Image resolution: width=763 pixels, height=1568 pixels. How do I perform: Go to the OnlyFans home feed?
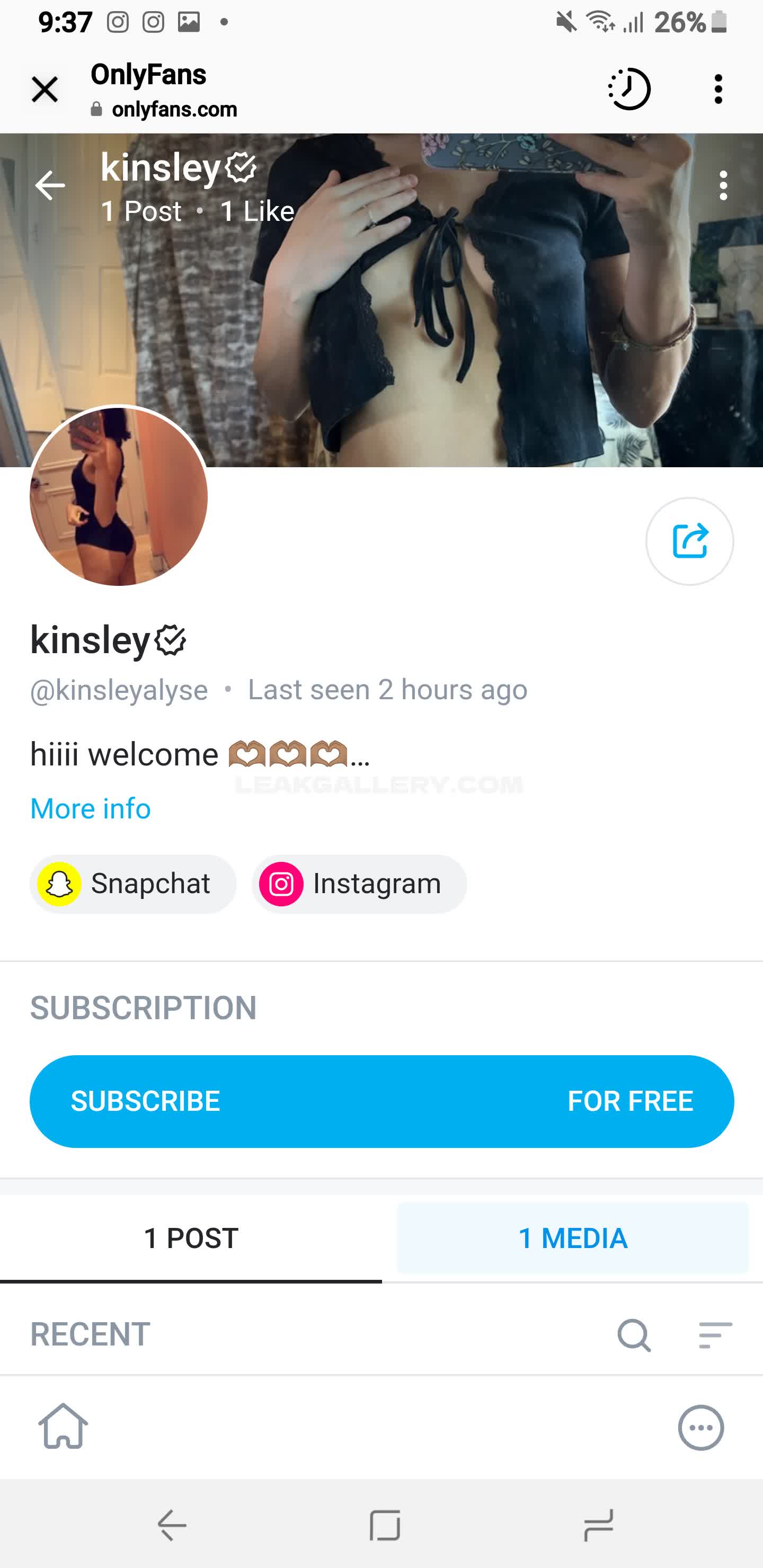coord(64,1427)
